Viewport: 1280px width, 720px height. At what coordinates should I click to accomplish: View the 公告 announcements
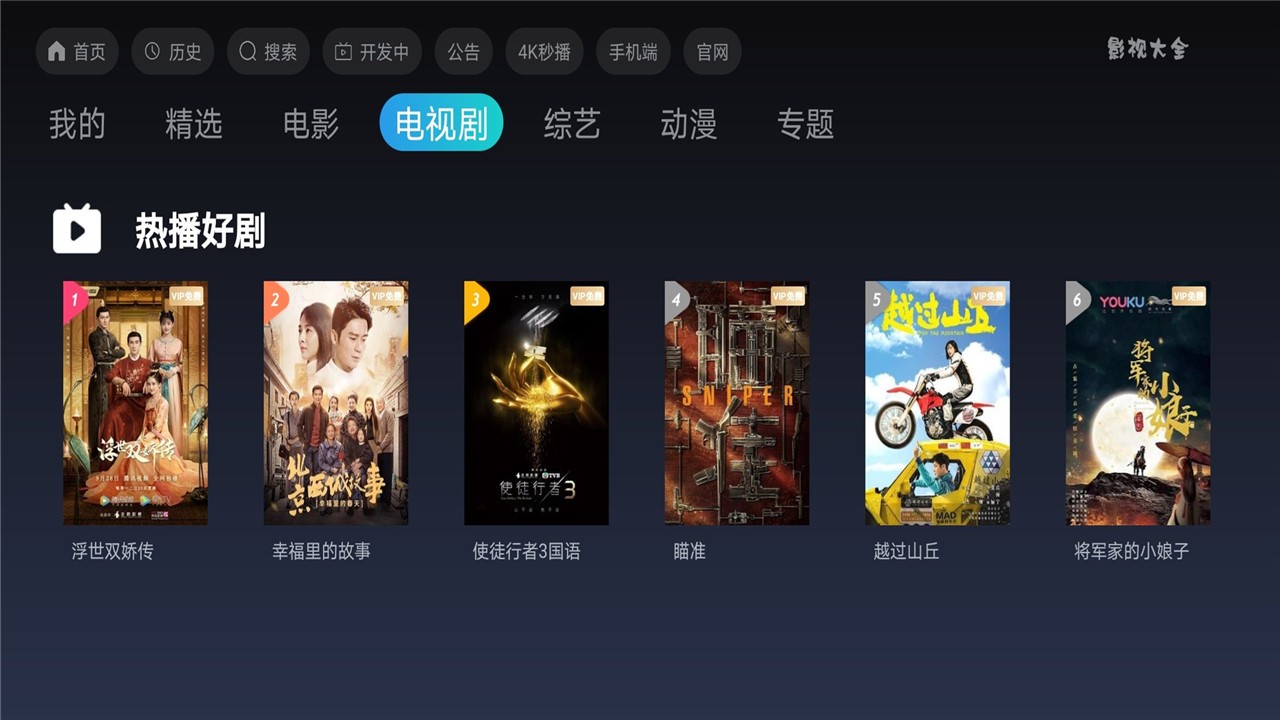click(x=464, y=52)
